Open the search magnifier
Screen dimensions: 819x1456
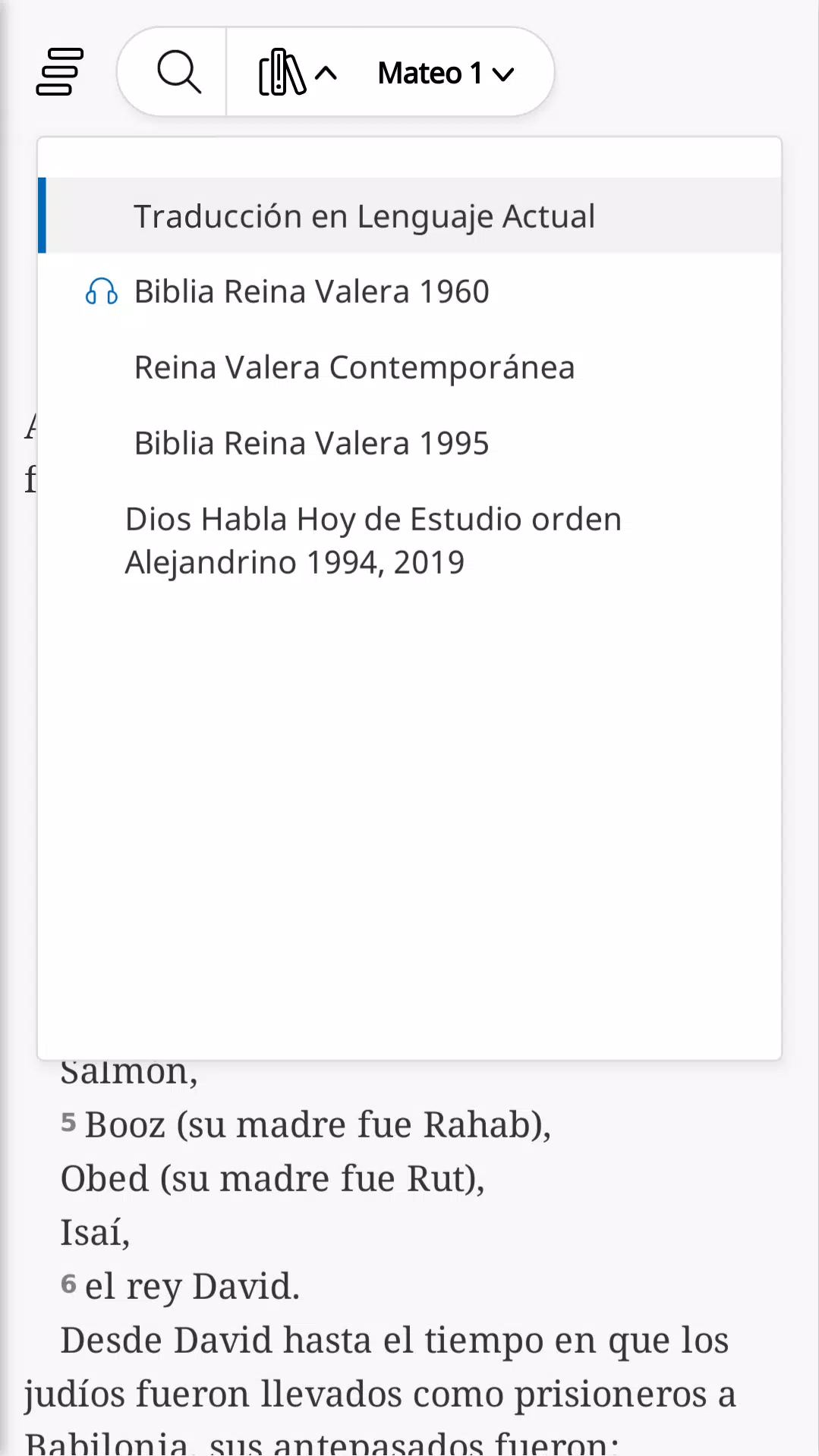pyautogui.click(x=179, y=72)
